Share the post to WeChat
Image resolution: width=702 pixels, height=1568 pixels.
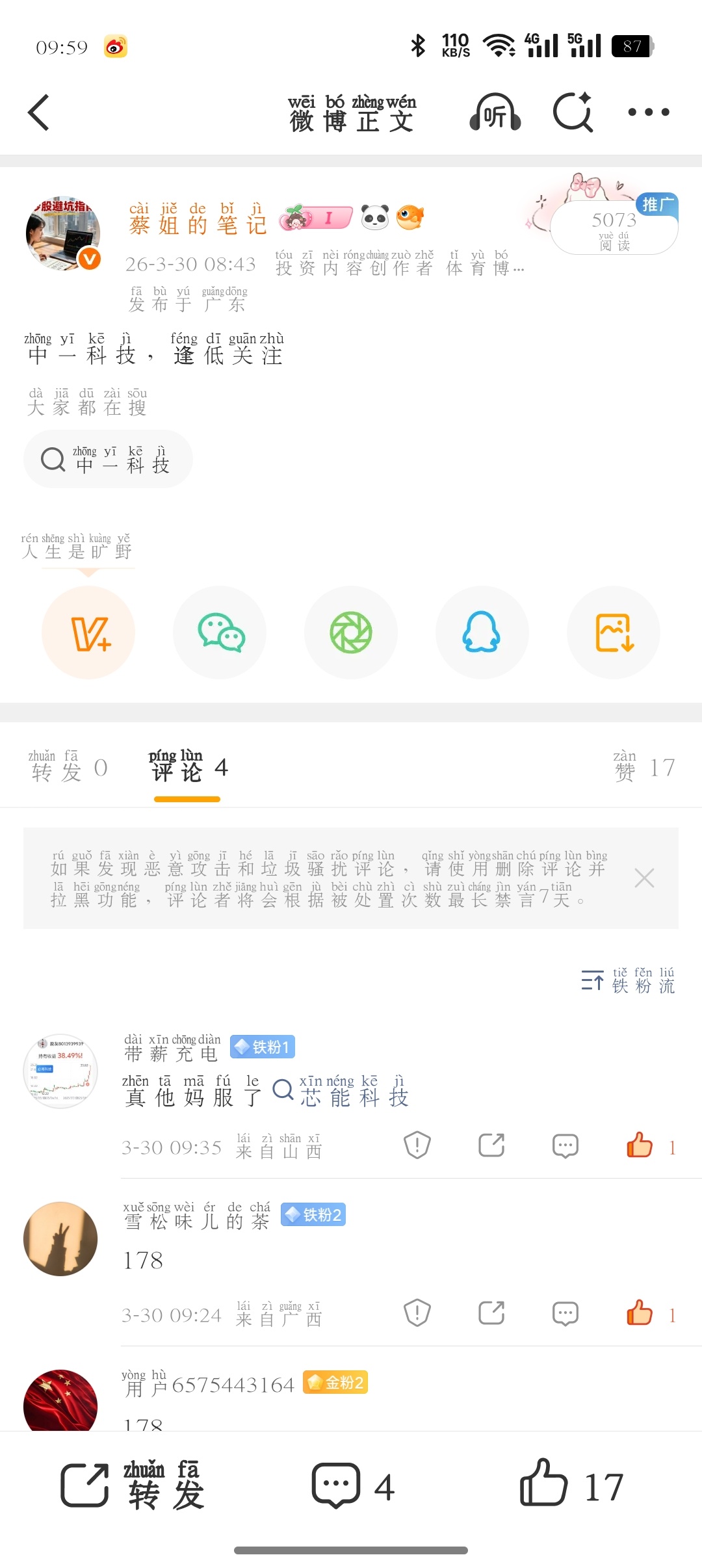[x=220, y=631]
